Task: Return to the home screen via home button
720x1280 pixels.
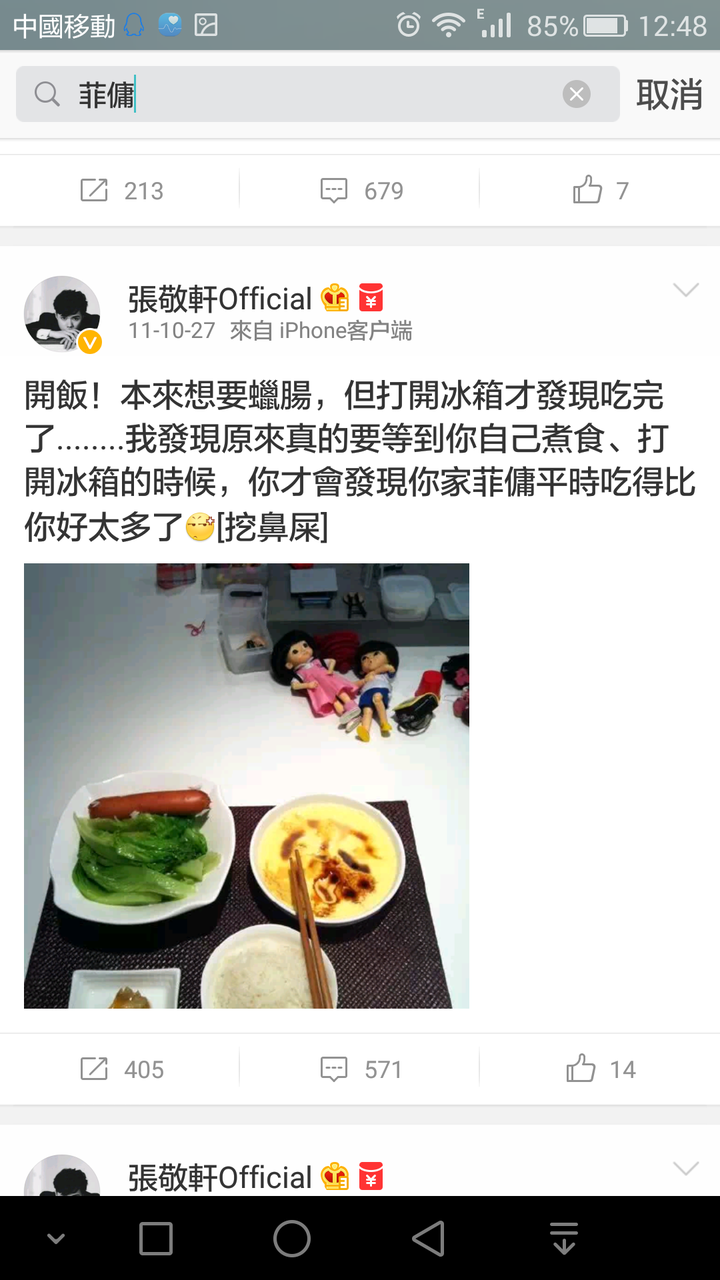Action: tap(292, 1239)
